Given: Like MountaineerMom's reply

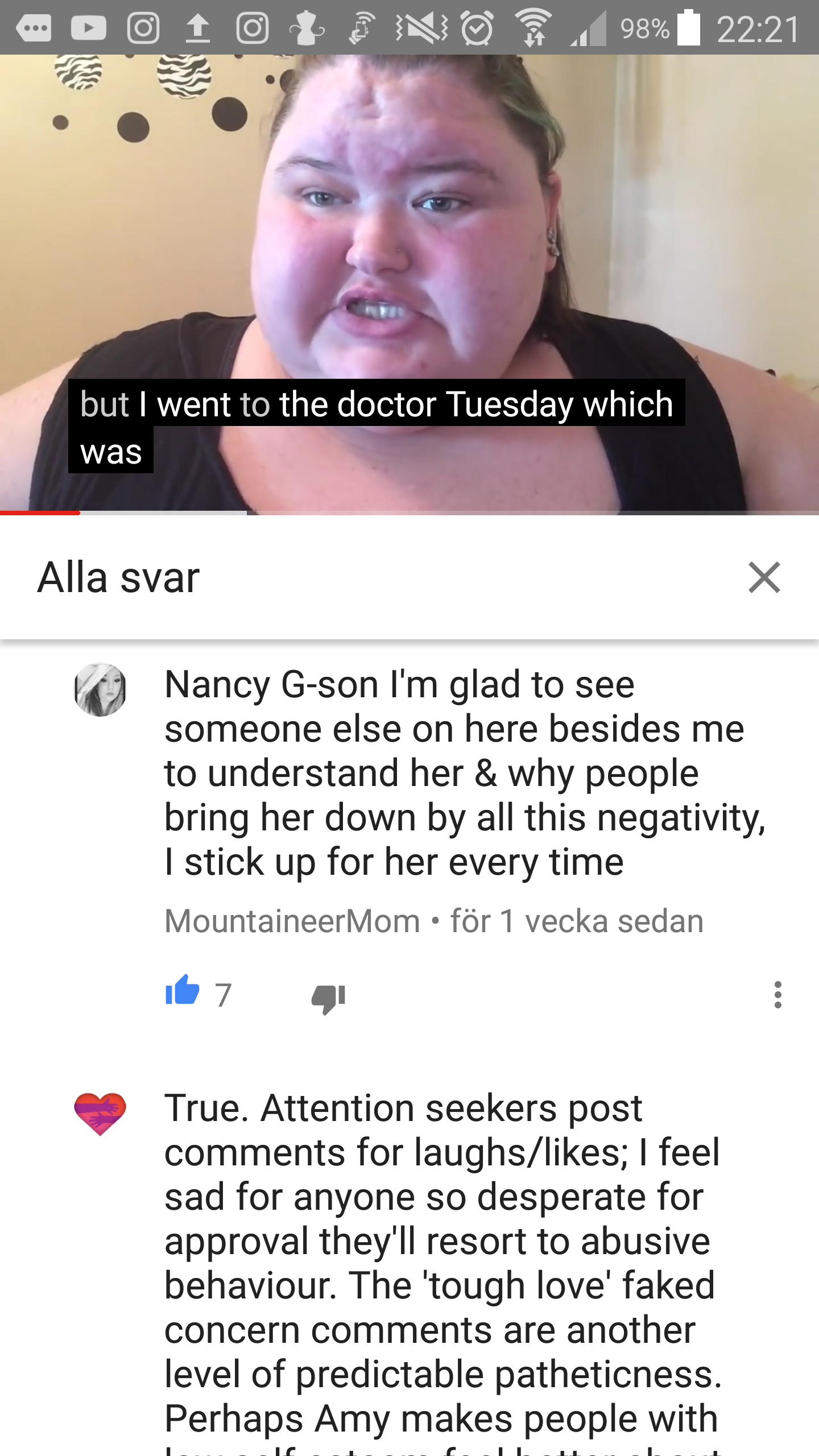Looking at the screenshot, I should tap(182, 991).
